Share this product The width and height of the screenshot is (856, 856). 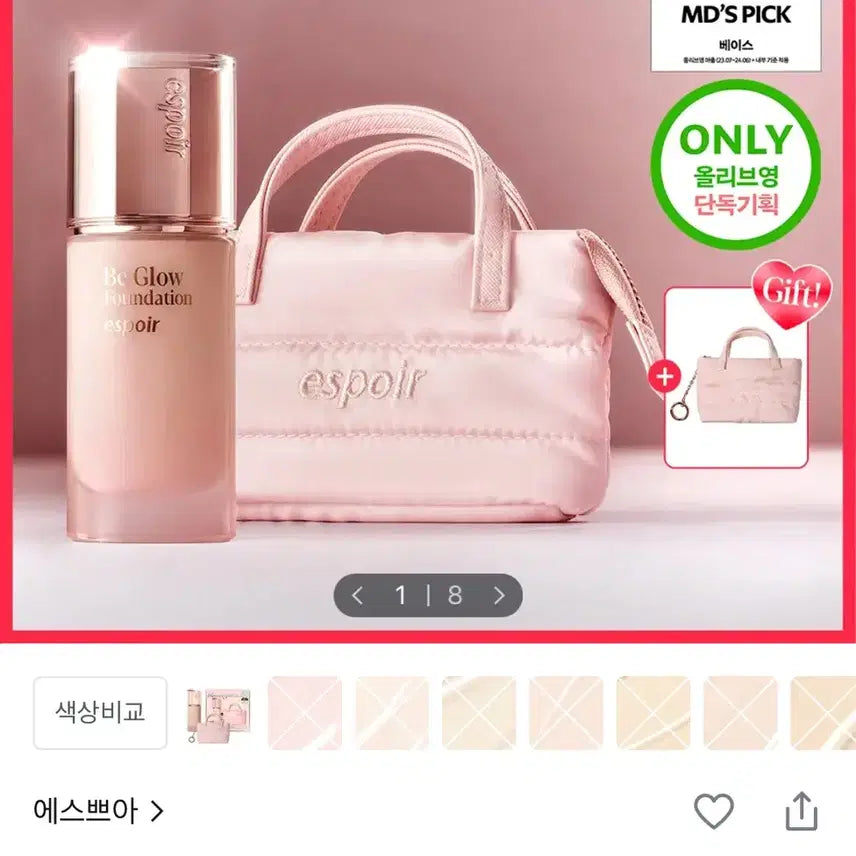[801, 811]
